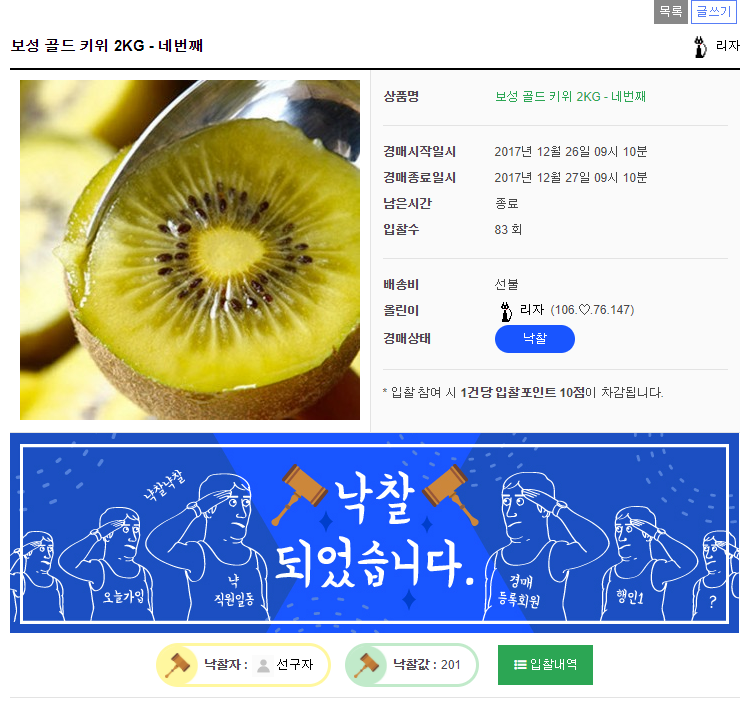Open the gold kiwi product image
Image resolution: width=741 pixels, height=713 pixels.
point(190,250)
